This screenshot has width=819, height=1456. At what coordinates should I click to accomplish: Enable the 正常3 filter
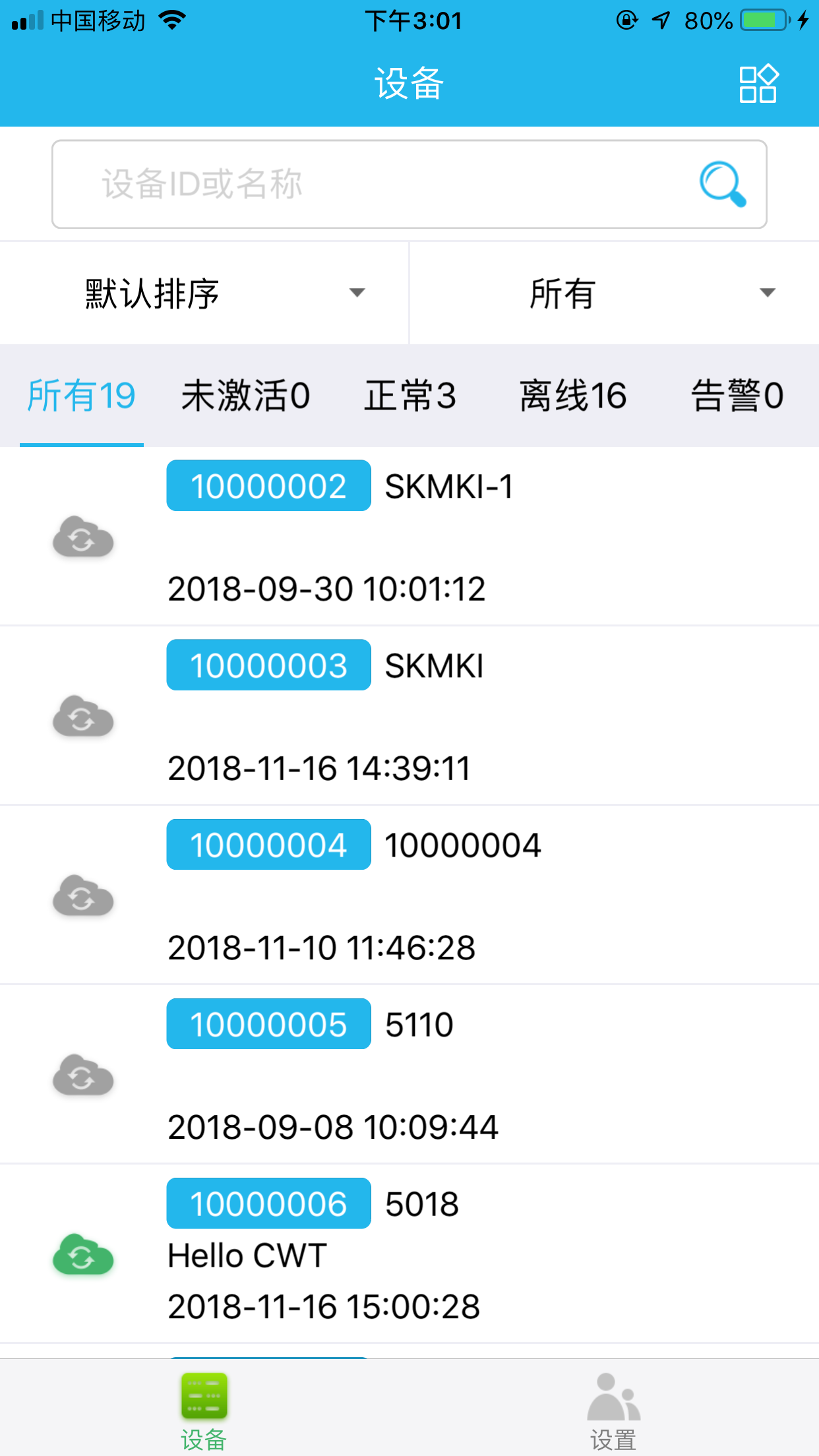pyautogui.click(x=409, y=394)
